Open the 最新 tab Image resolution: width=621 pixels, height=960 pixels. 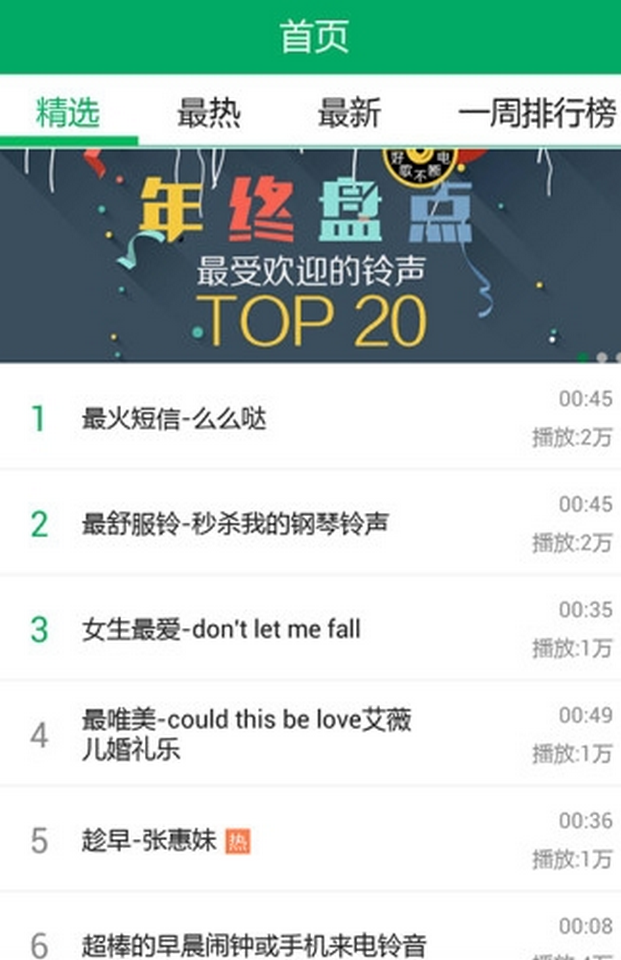349,113
